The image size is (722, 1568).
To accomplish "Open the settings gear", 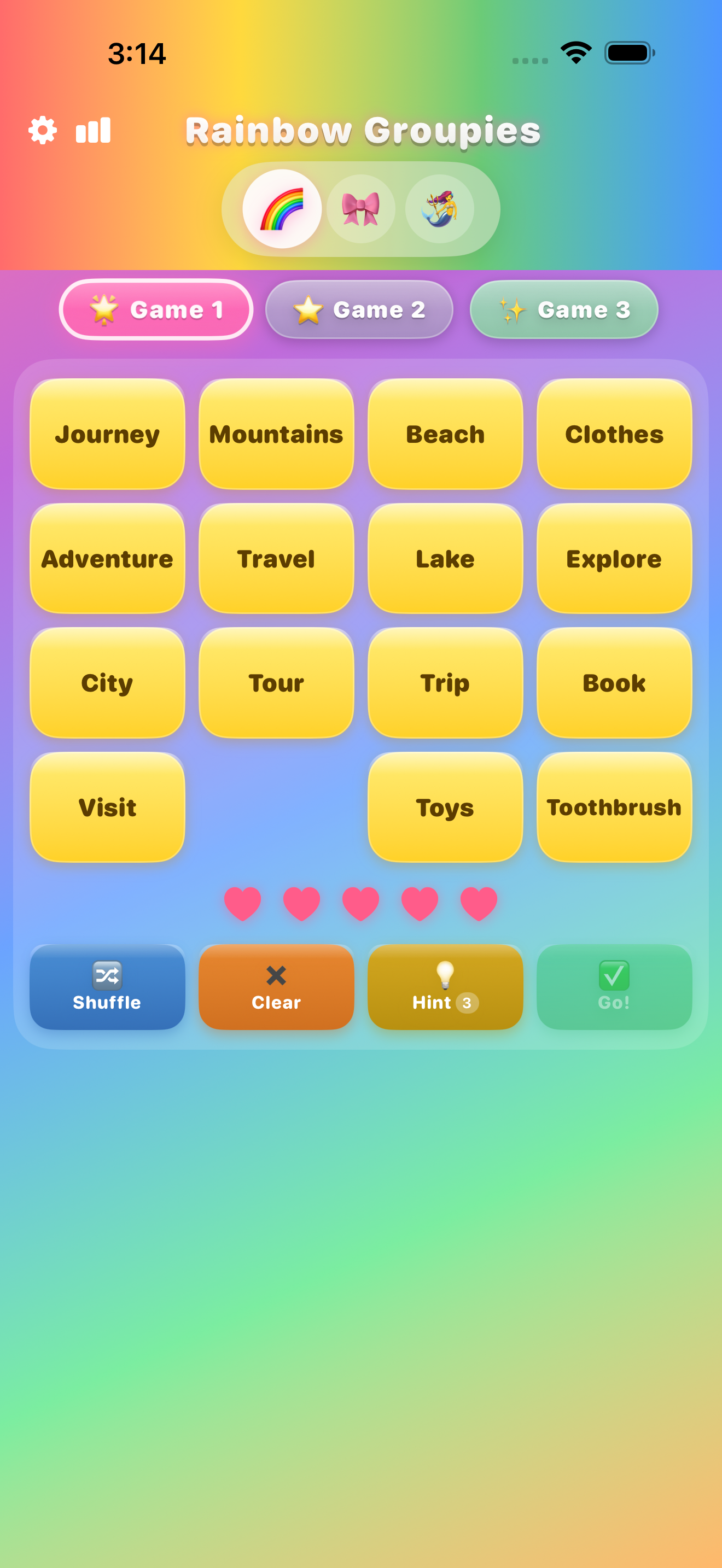I will click(43, 130).
